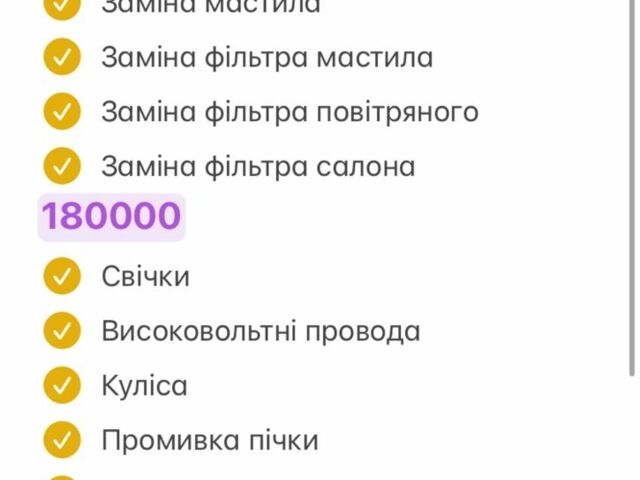The width and height of the screenshot is (640, 480).
Task: Uncheck the Свічки checklist circle
Action: (x=61, y=277)
